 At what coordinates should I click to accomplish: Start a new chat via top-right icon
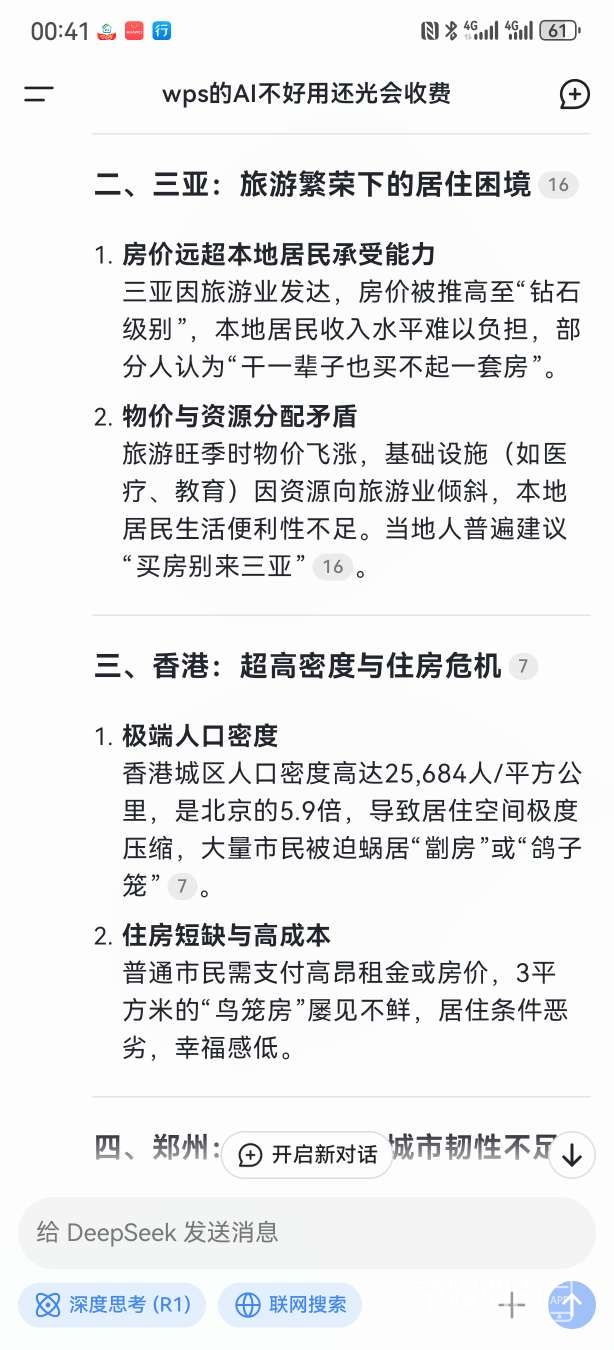click(574, 94)
